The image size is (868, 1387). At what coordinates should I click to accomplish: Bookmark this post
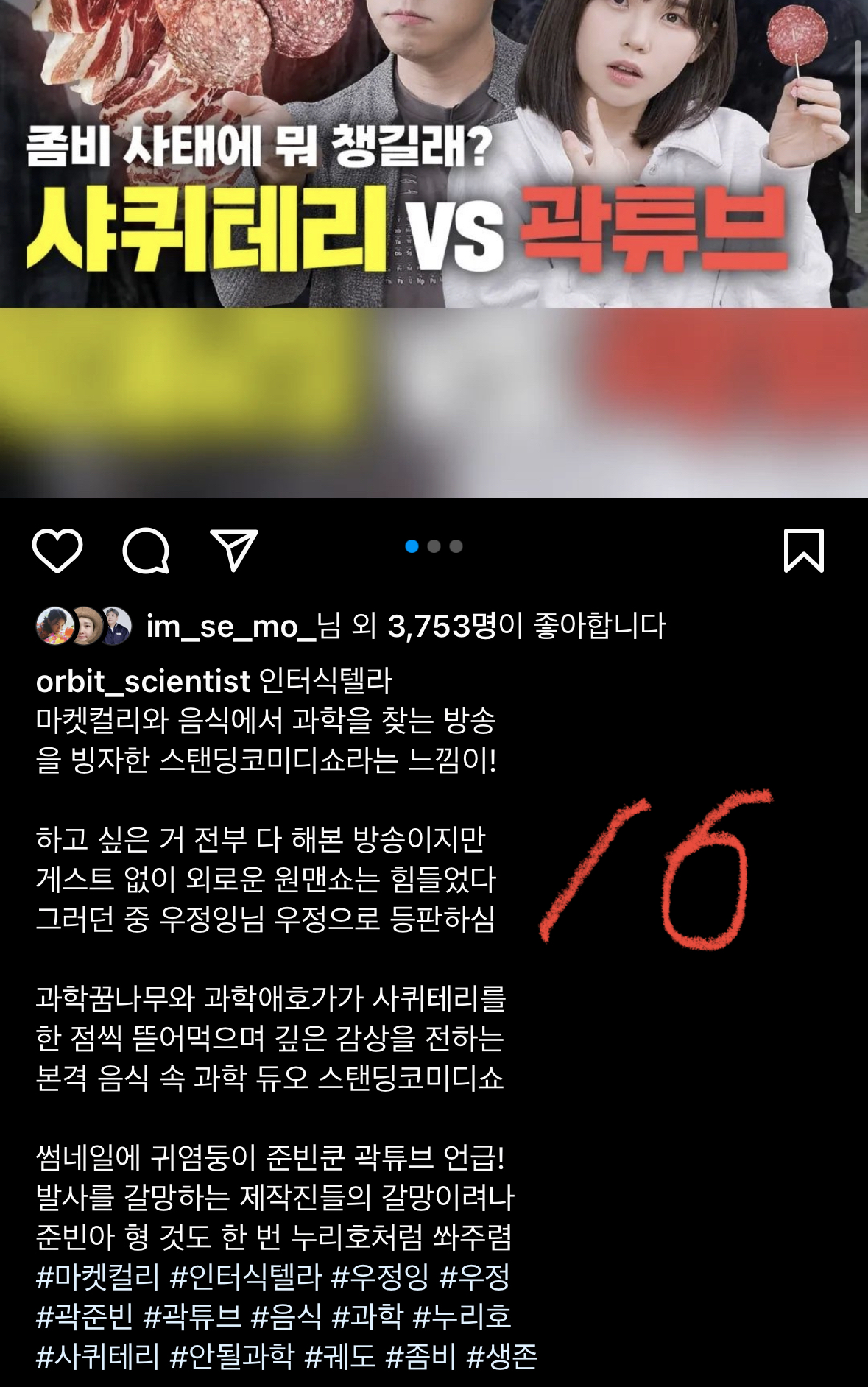[x=803, y=550]
